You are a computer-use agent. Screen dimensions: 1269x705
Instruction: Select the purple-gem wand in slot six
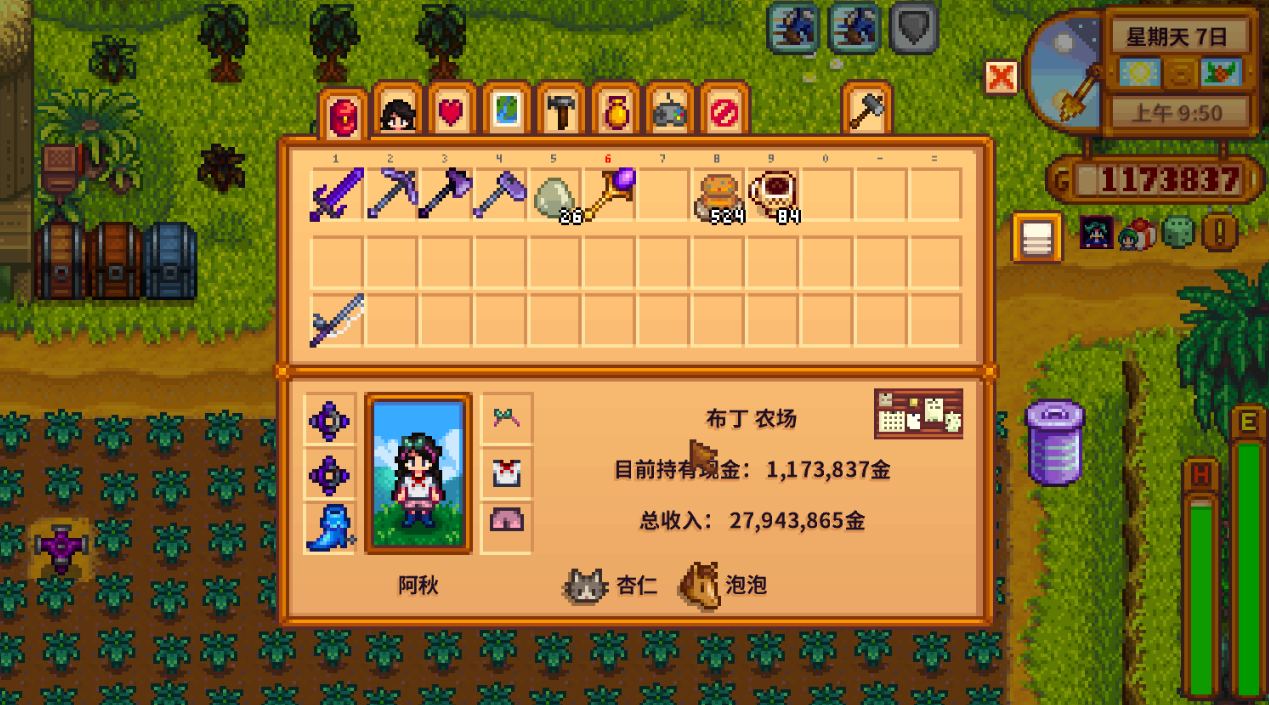tap(608, 194)
